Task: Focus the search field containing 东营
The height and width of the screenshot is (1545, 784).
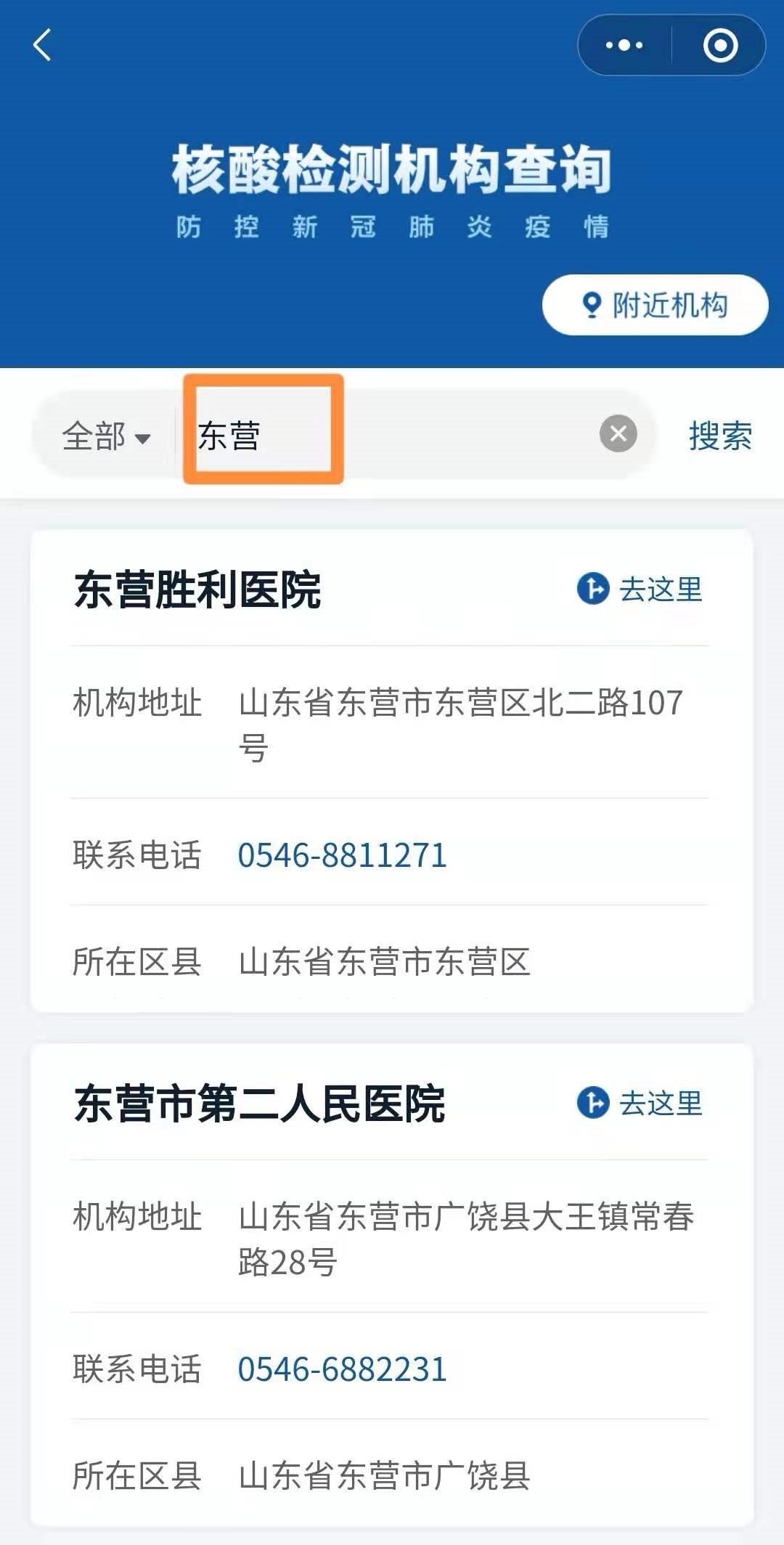Action: click(x=392, y=436)
